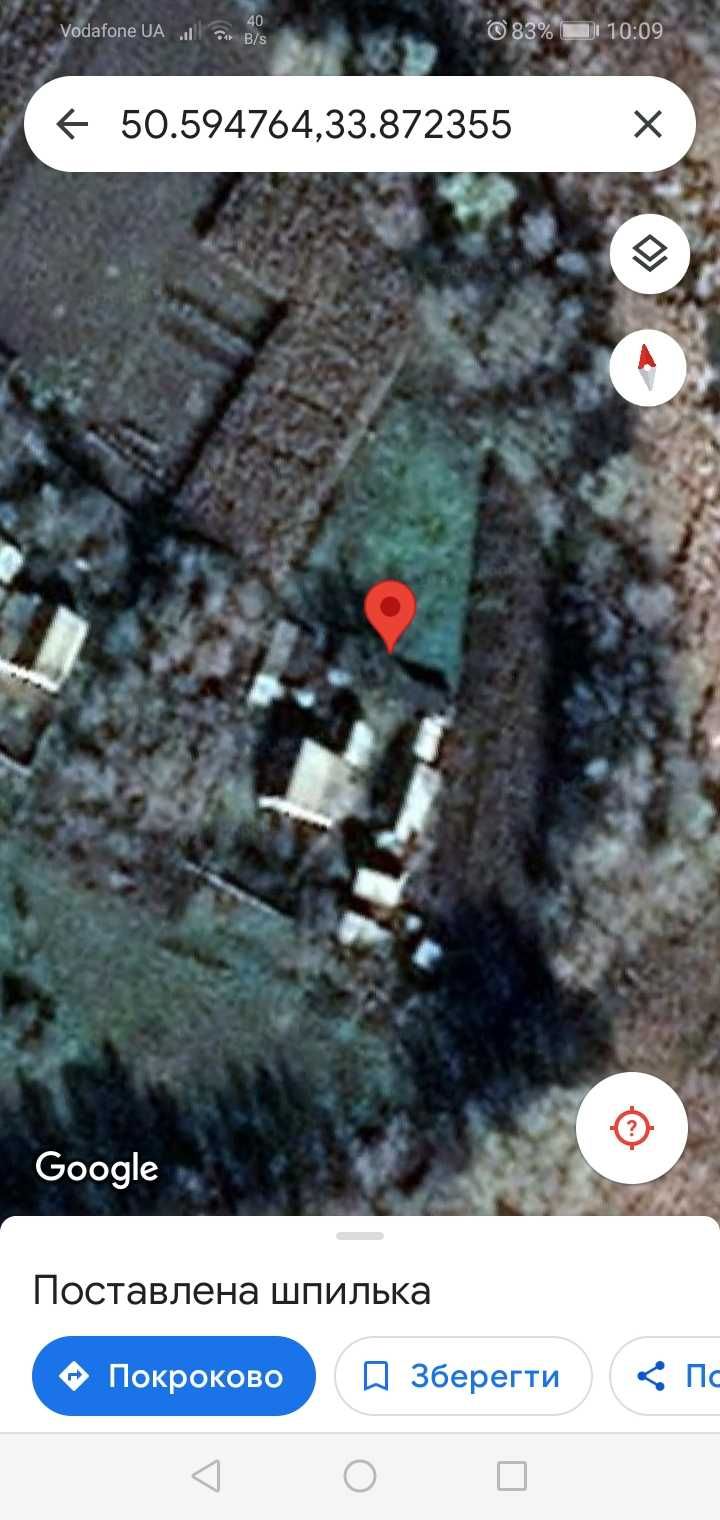
Task: Open the map layers selector
Action: coord(649,254)
